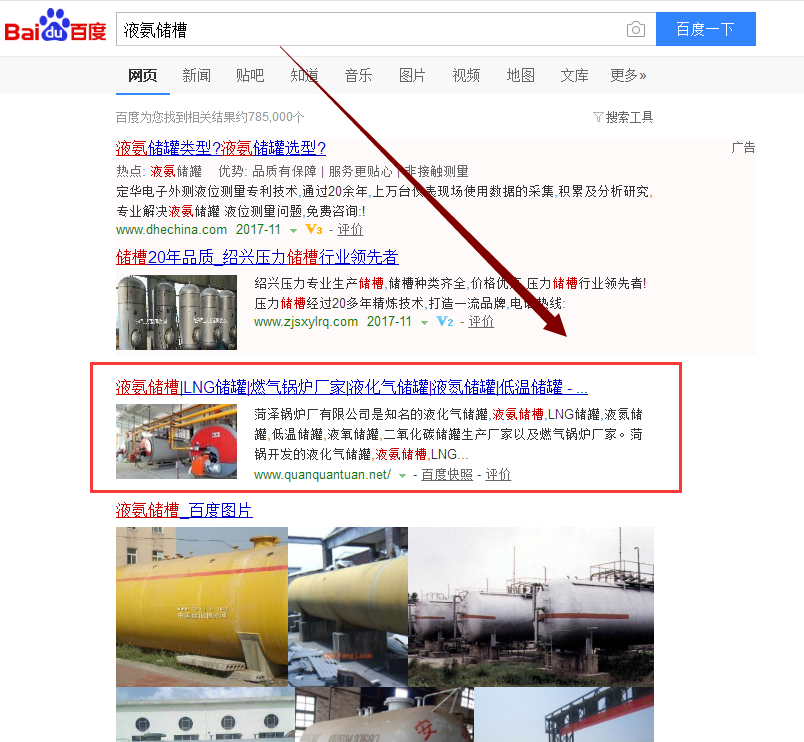Open 评价 next to www.zjsxylrq.com
This screenshot has width=804, height=742.
coord(481,321)
